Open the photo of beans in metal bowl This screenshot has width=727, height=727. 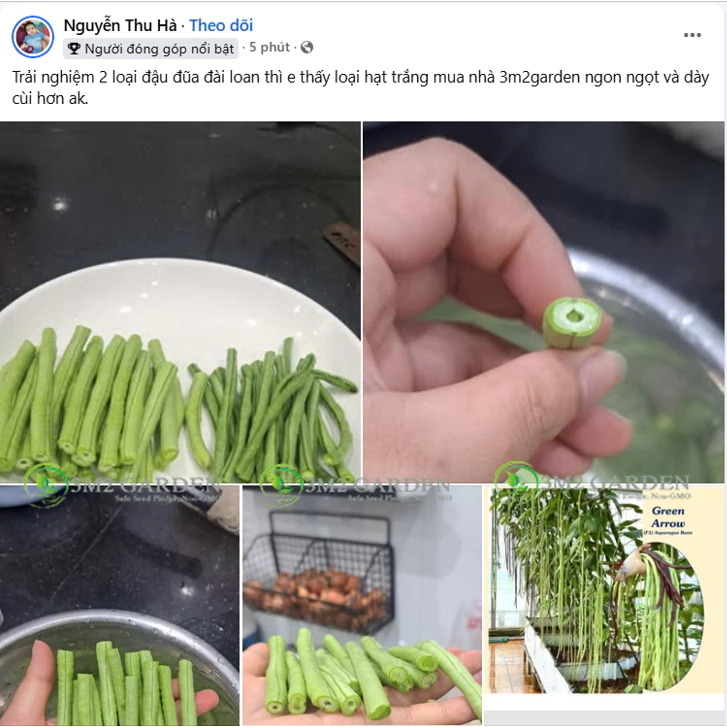119,606
